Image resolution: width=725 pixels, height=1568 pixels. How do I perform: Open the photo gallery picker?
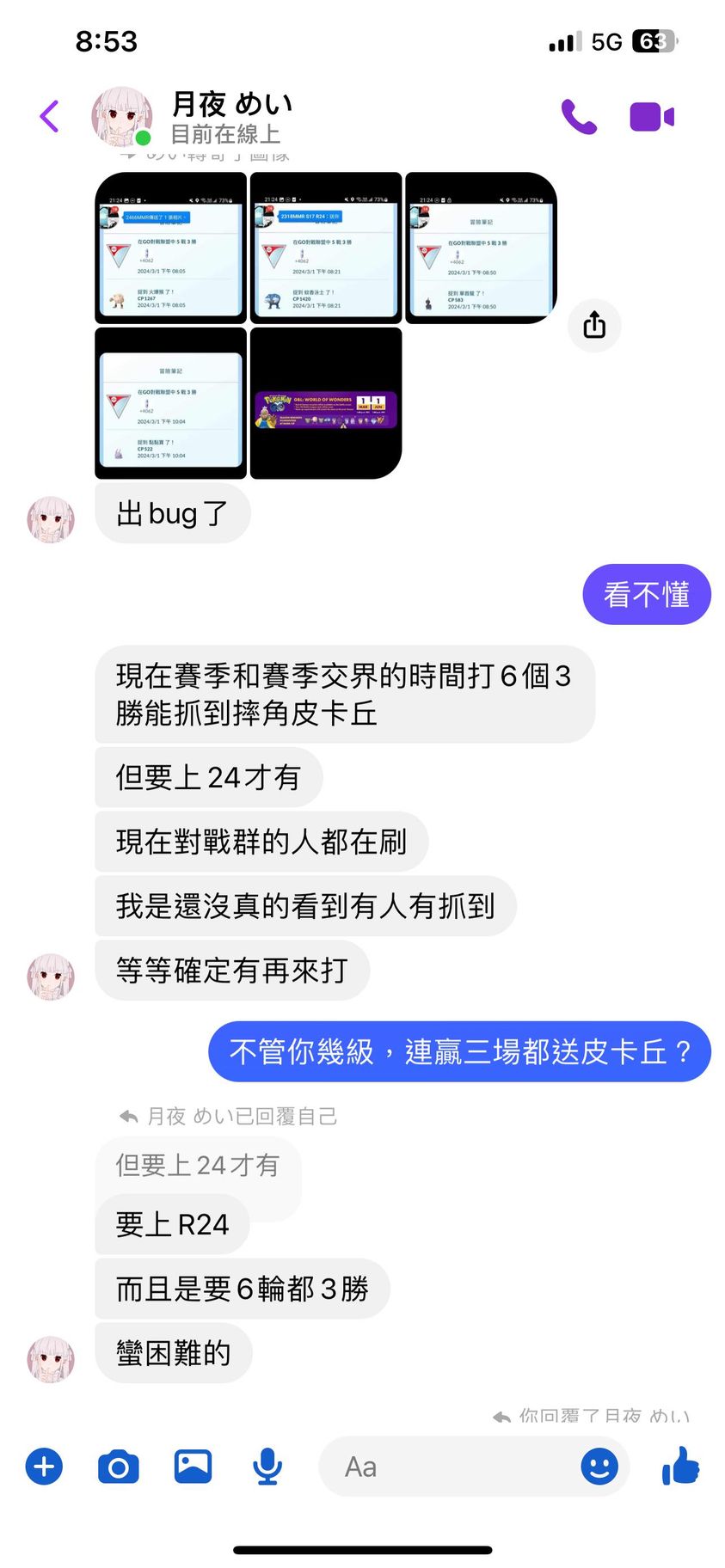(194, 1467)
